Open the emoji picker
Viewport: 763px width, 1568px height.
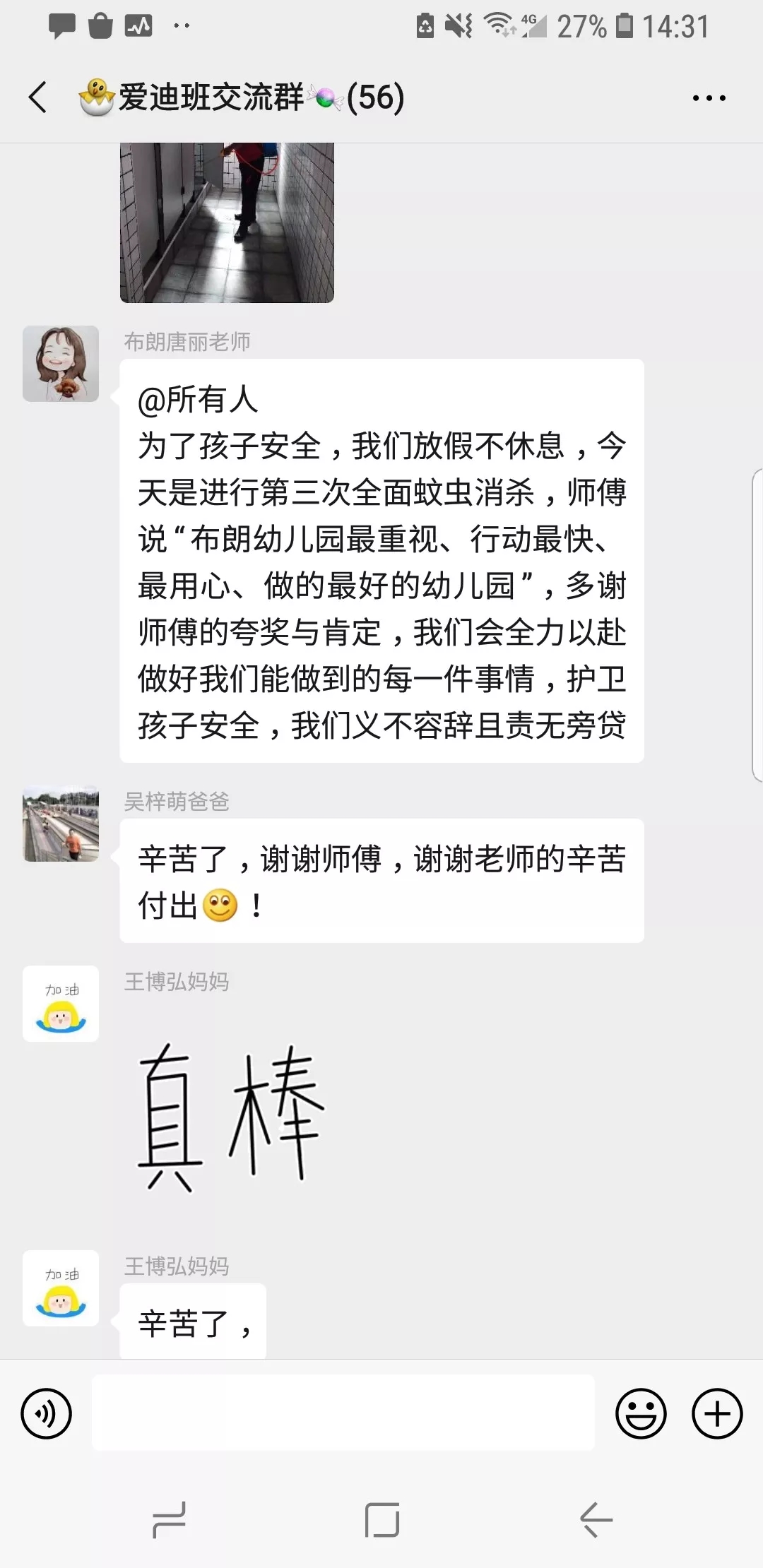(x=641, y=1414)
